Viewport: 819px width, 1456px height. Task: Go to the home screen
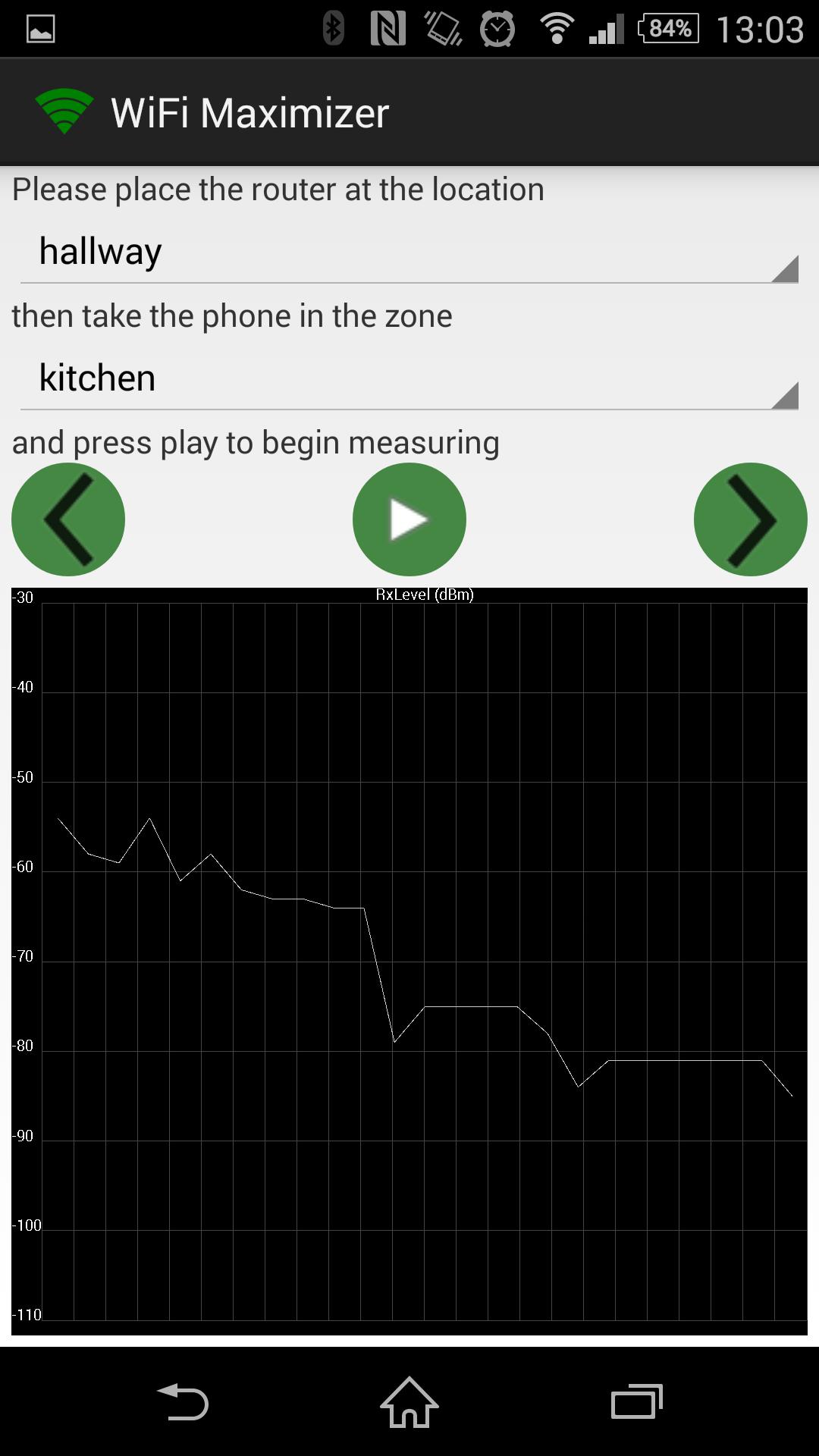pos(409,1401)
